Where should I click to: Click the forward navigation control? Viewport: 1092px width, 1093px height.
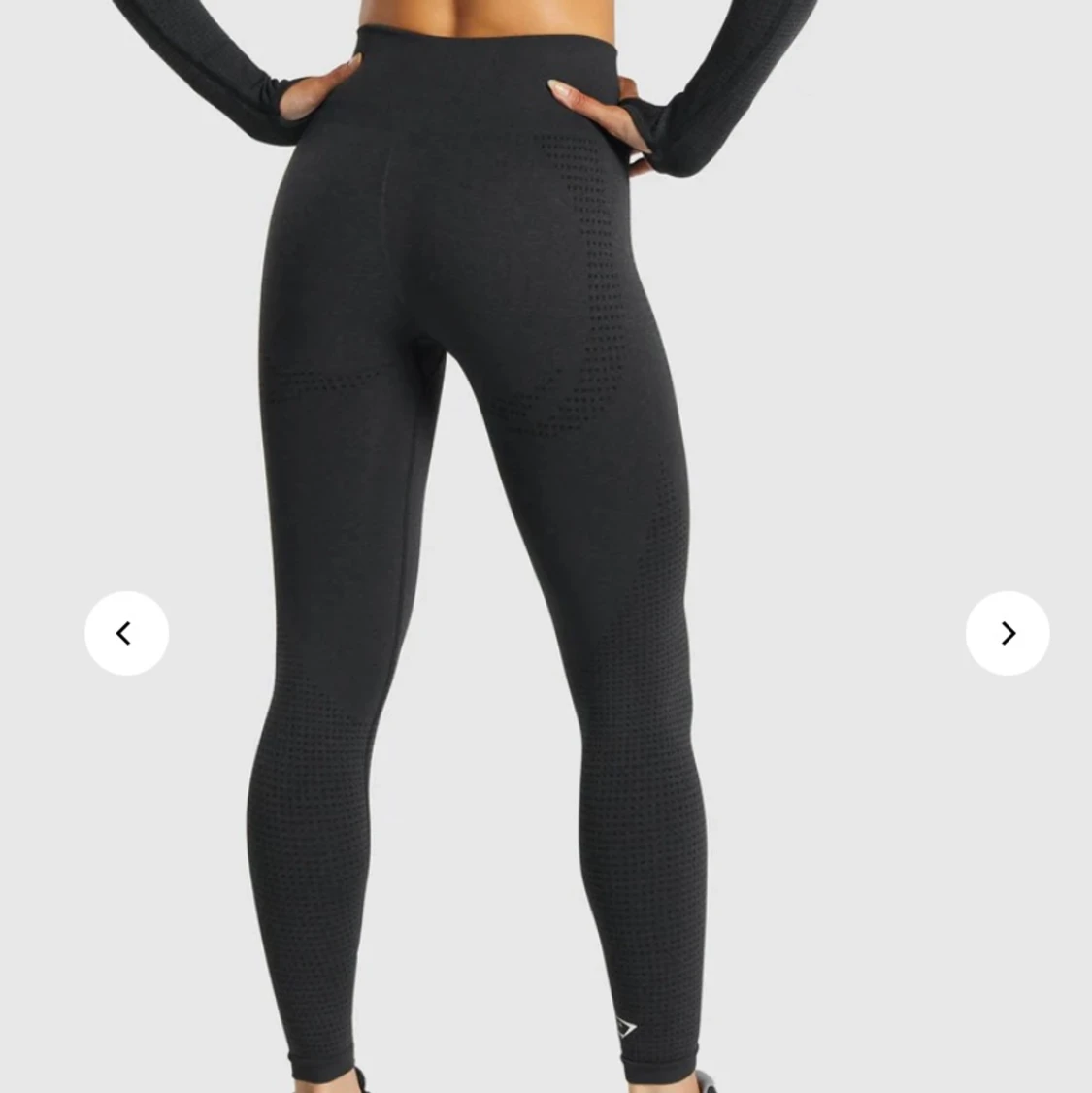[x=1007, y=632]
